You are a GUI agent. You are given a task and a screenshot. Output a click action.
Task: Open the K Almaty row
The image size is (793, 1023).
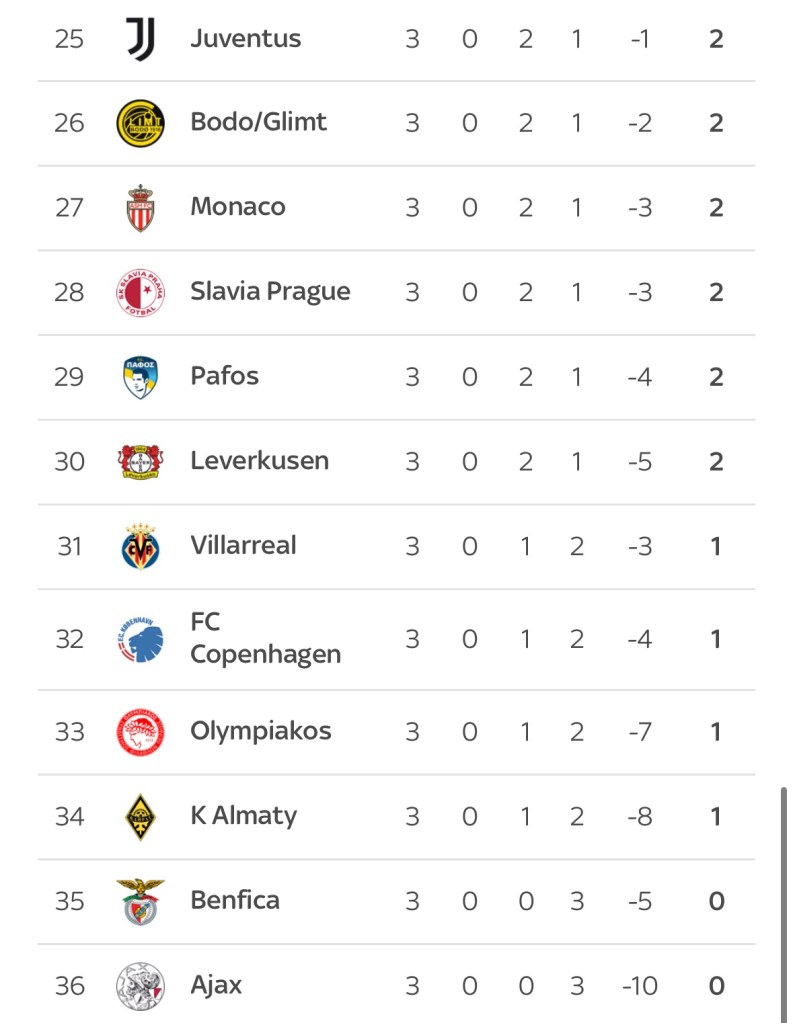[243, 816]
